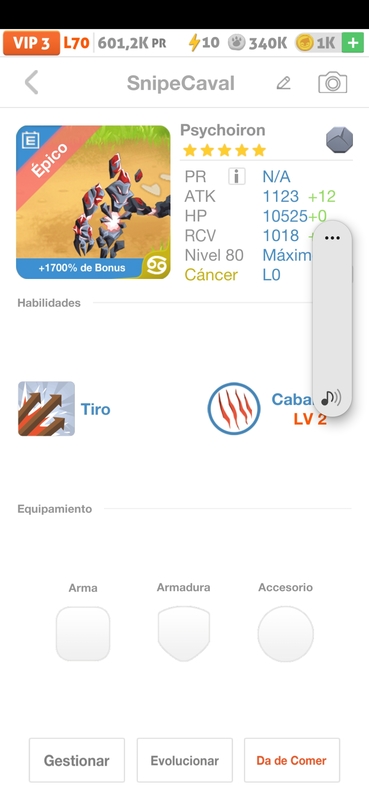Select the empty Armadura slot

pos(184,634)
